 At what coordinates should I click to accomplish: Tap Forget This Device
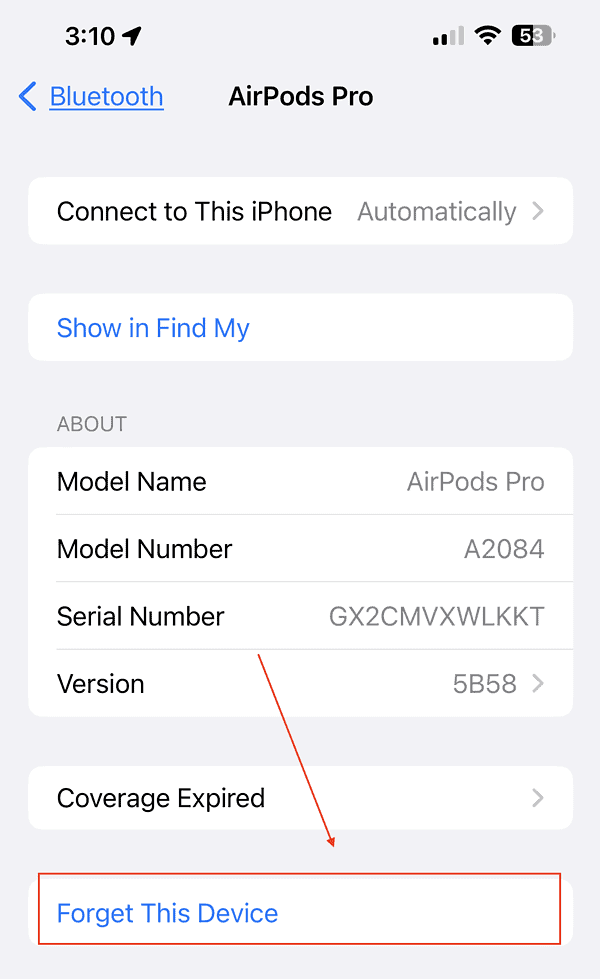[x=168, y=913]
